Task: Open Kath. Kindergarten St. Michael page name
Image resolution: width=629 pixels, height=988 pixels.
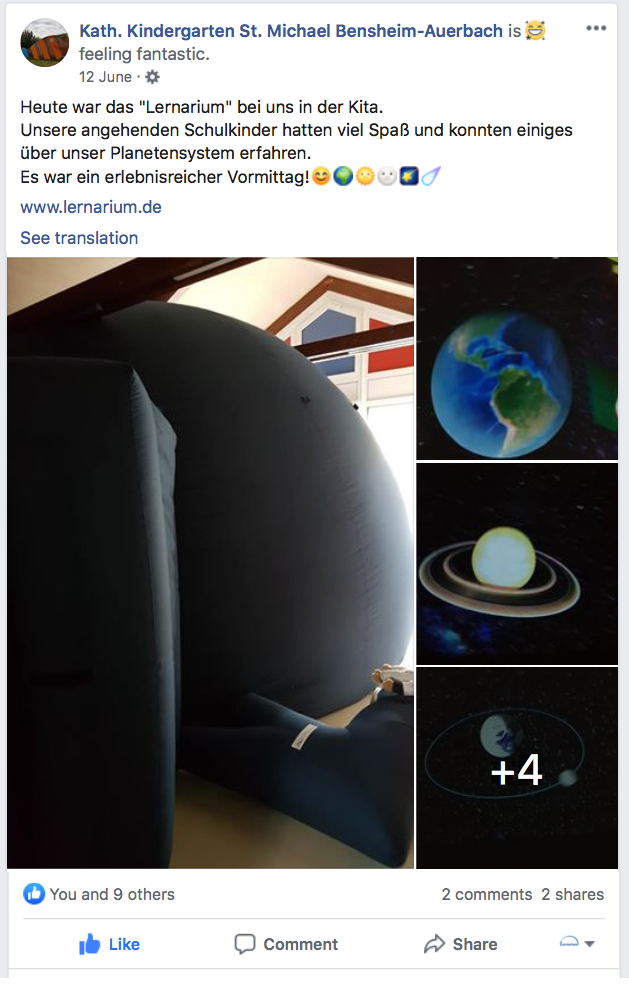Action: click(291, 31)
